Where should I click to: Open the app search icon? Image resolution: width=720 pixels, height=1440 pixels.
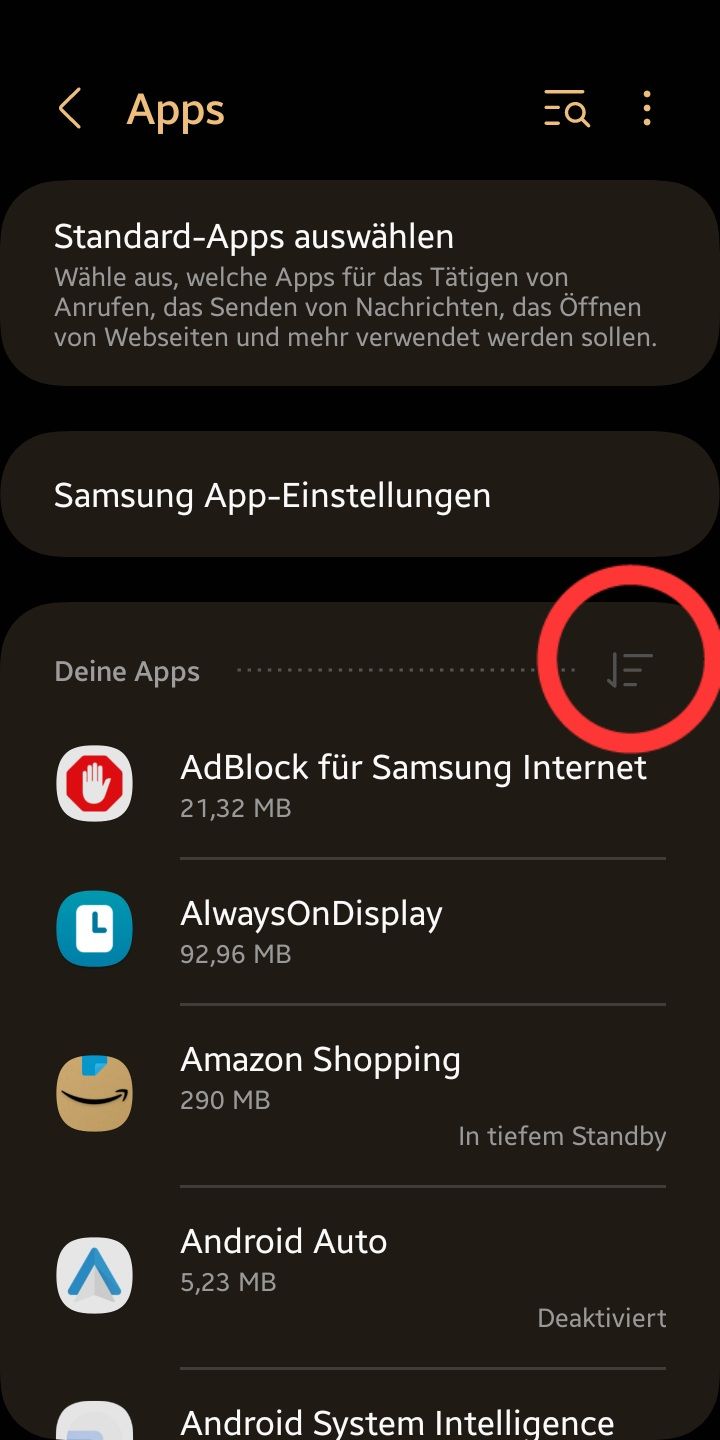(x=567, y=109)
